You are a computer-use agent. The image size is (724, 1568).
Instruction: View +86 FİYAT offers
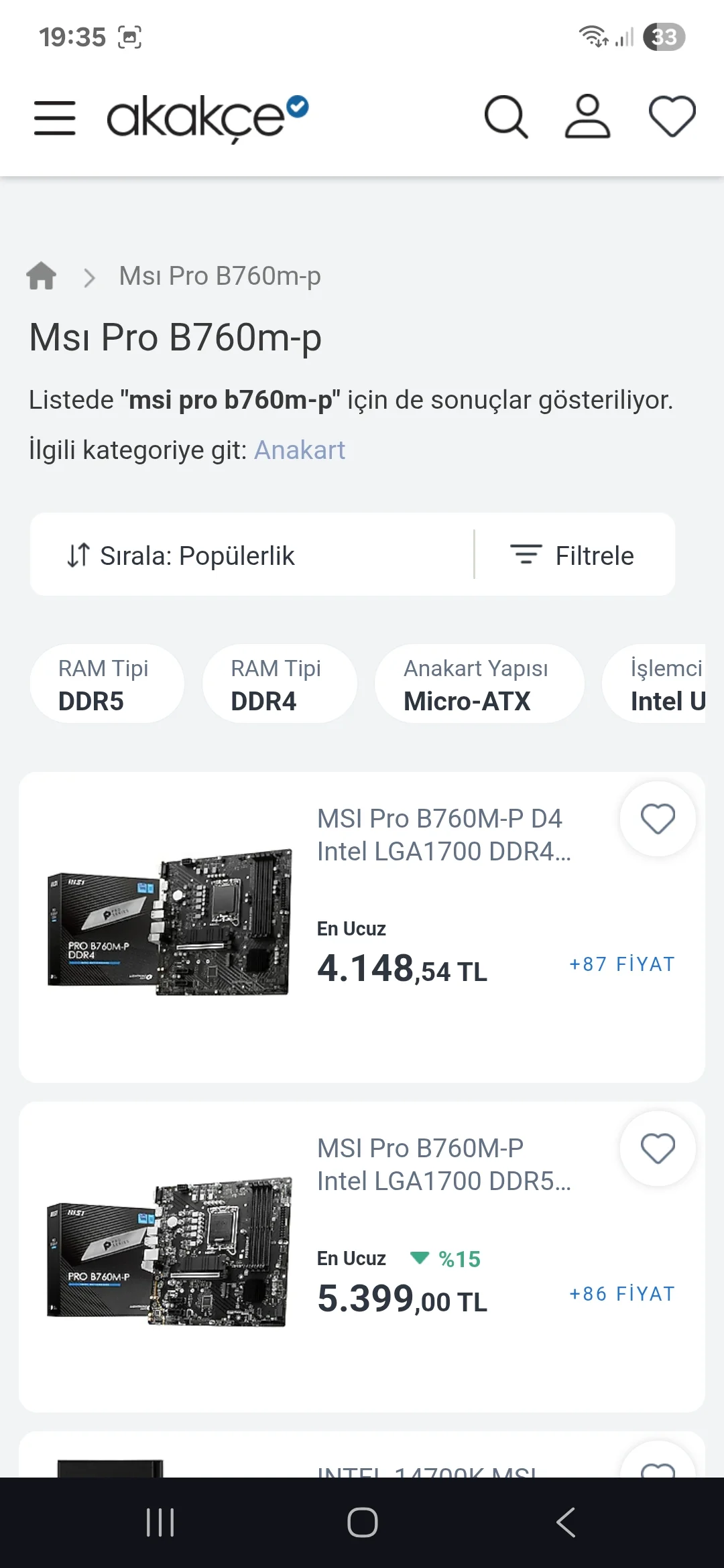(x=621, y=1294)
